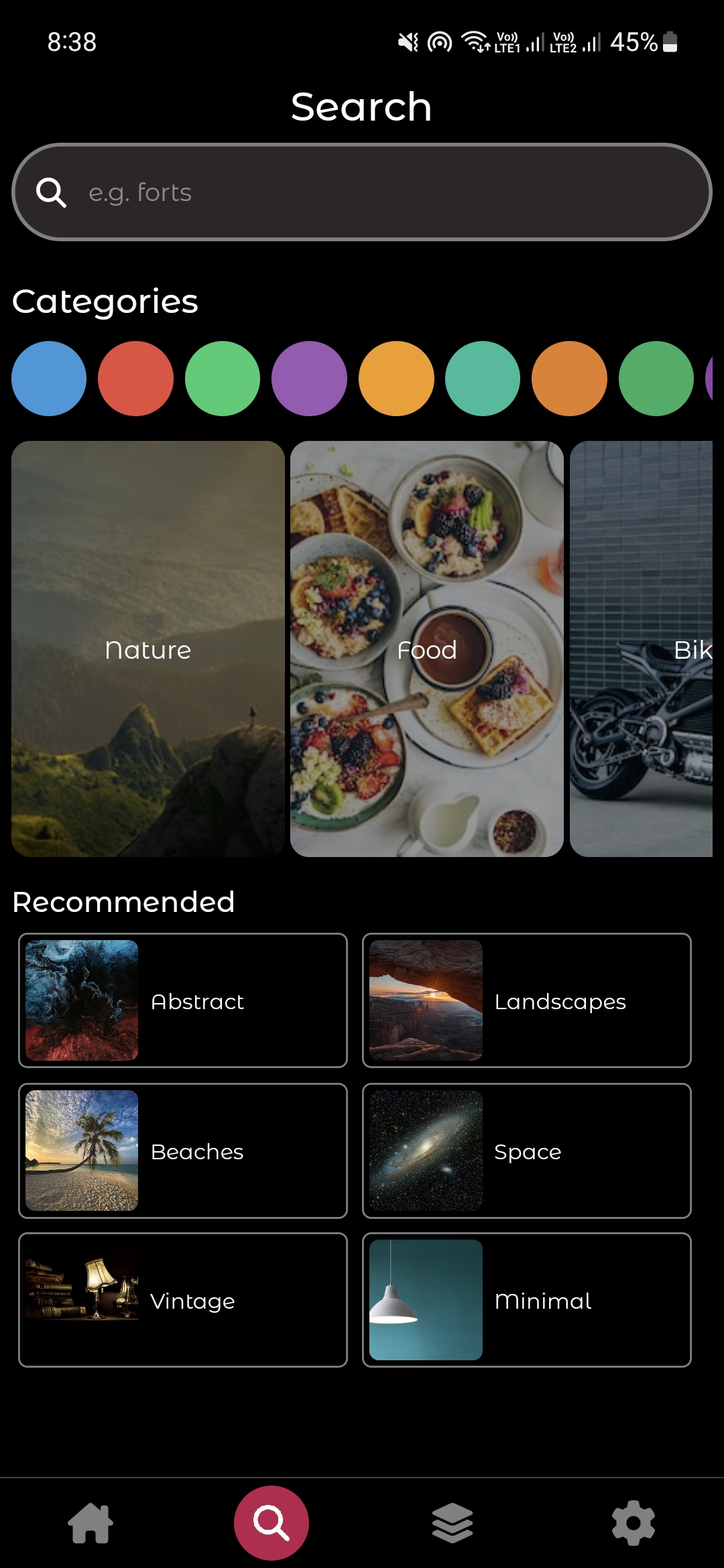This screenshot has height=1568, width=724.
Task: View the Vintage wallpaper collection
Action: [182, 1301]
